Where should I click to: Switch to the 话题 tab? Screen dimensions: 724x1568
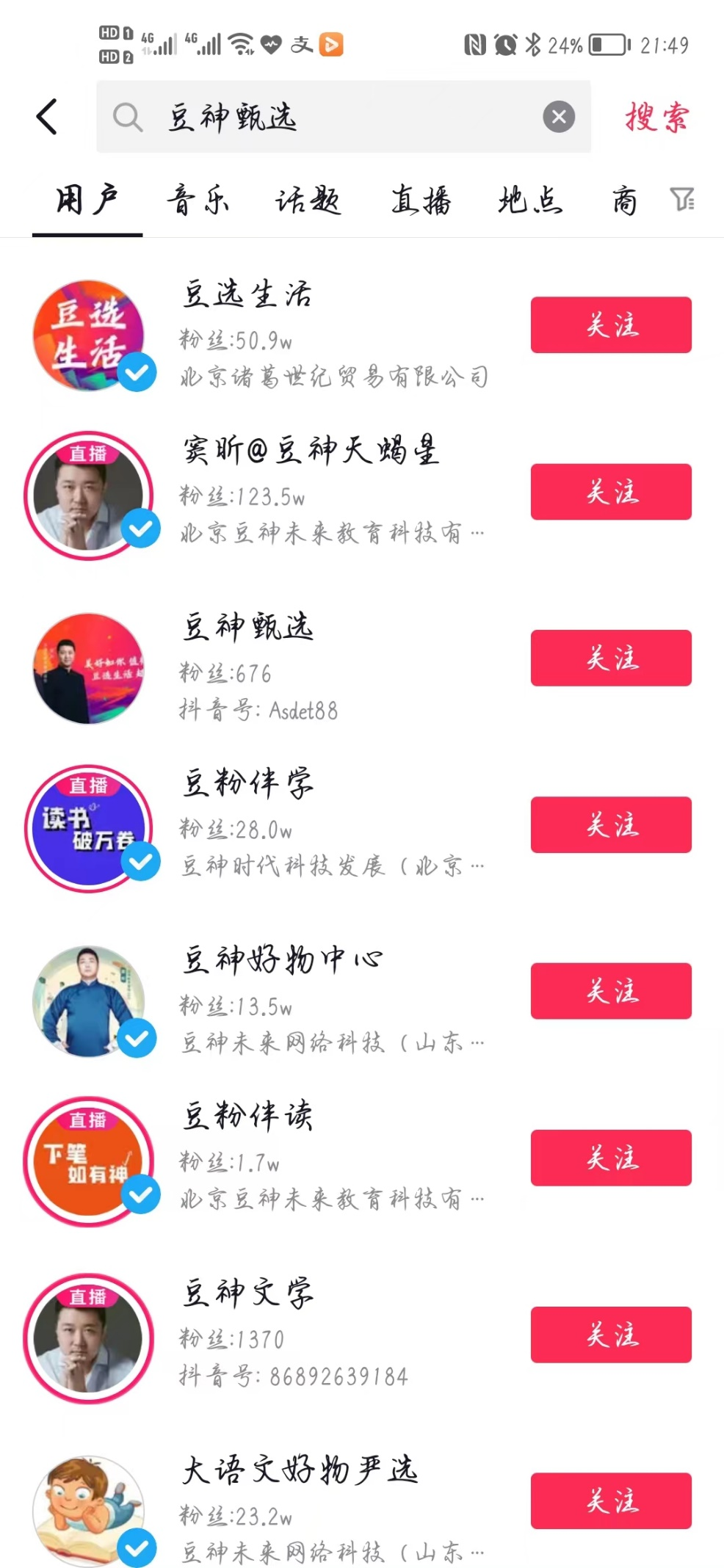pyautogui.click(x=308, y=200)
